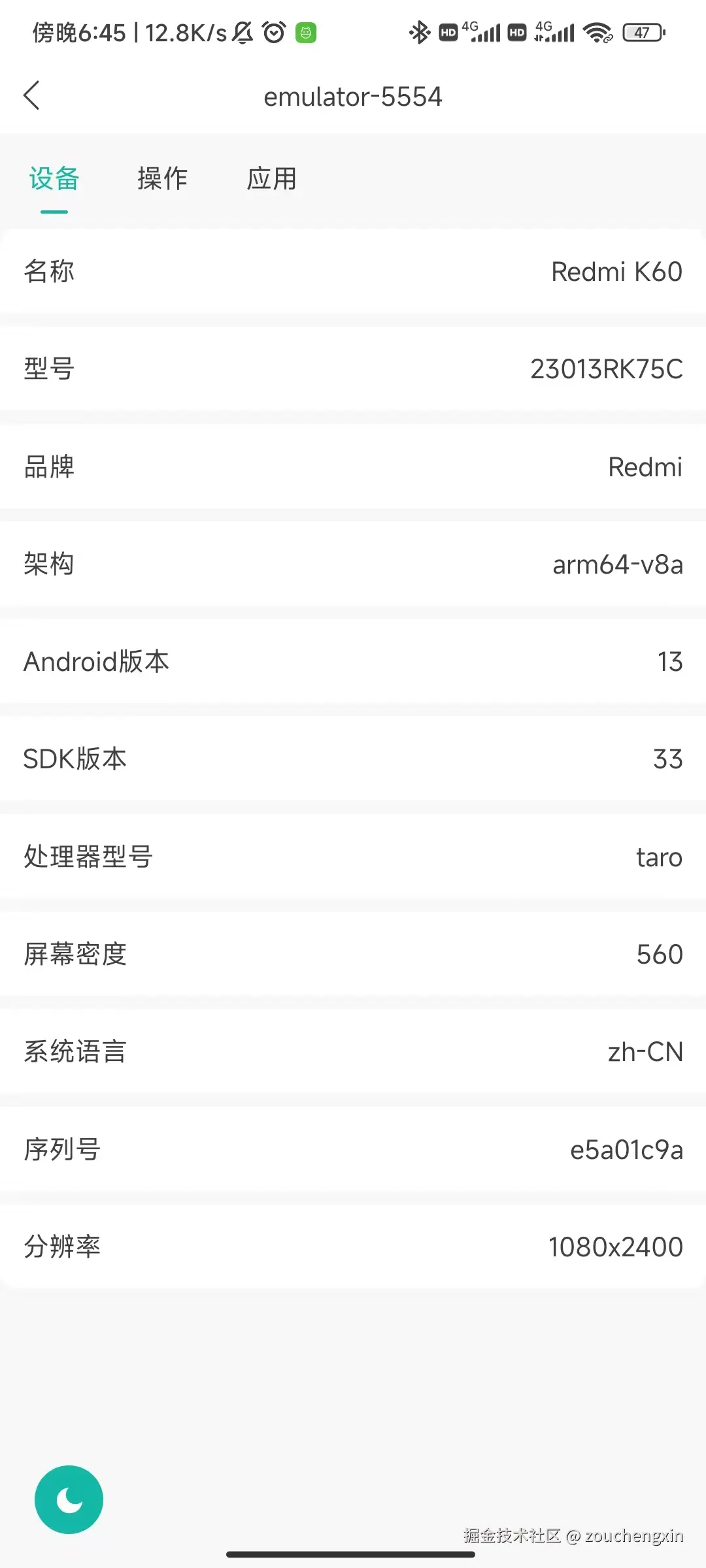Viewport: 706px width, 1568px height.
Task: Tap the back arrow to return
Action: (x=32, y=95)
